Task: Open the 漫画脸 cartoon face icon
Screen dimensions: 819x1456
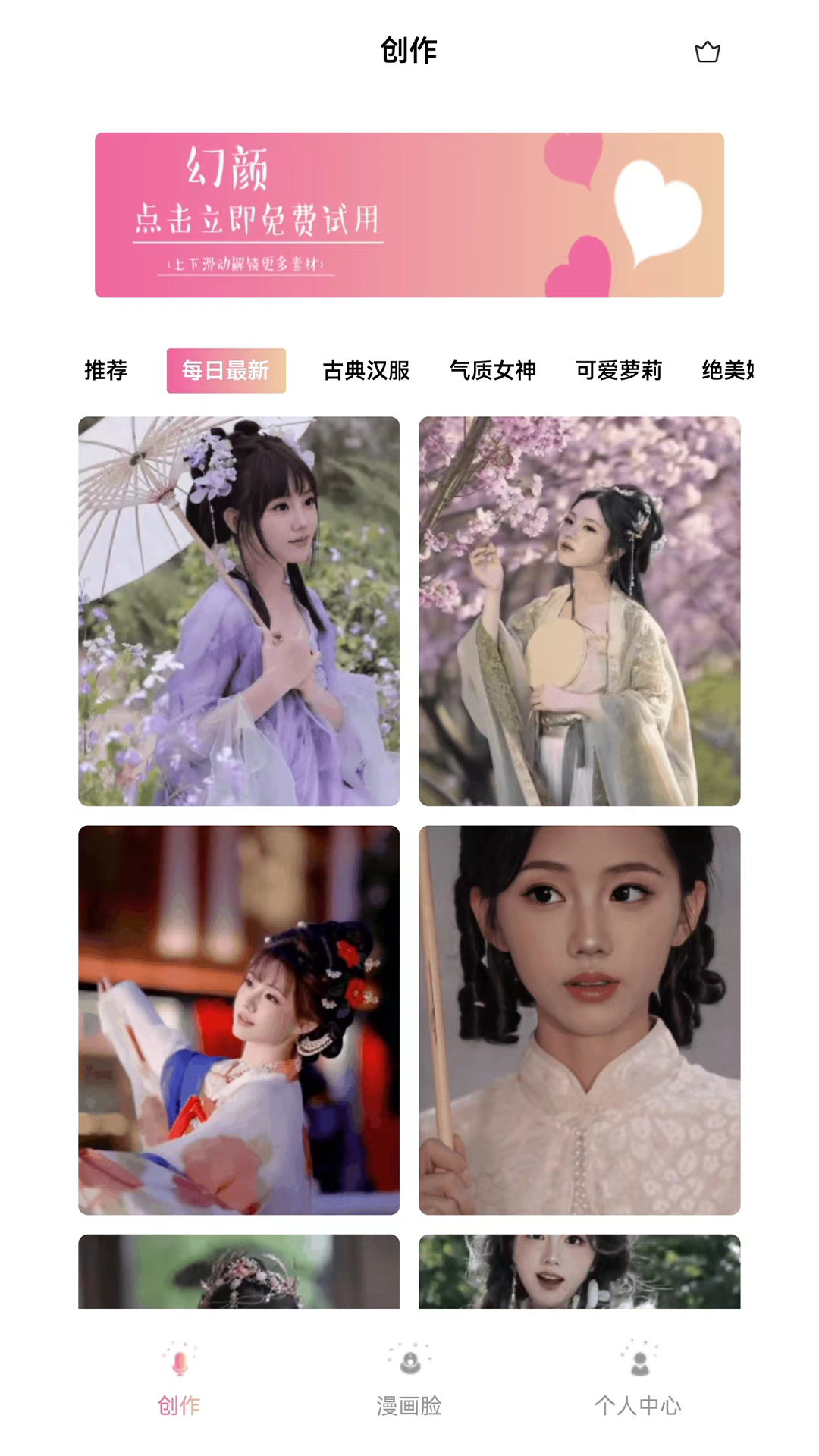Action: pyautogui.click(x=409, y=1361)
